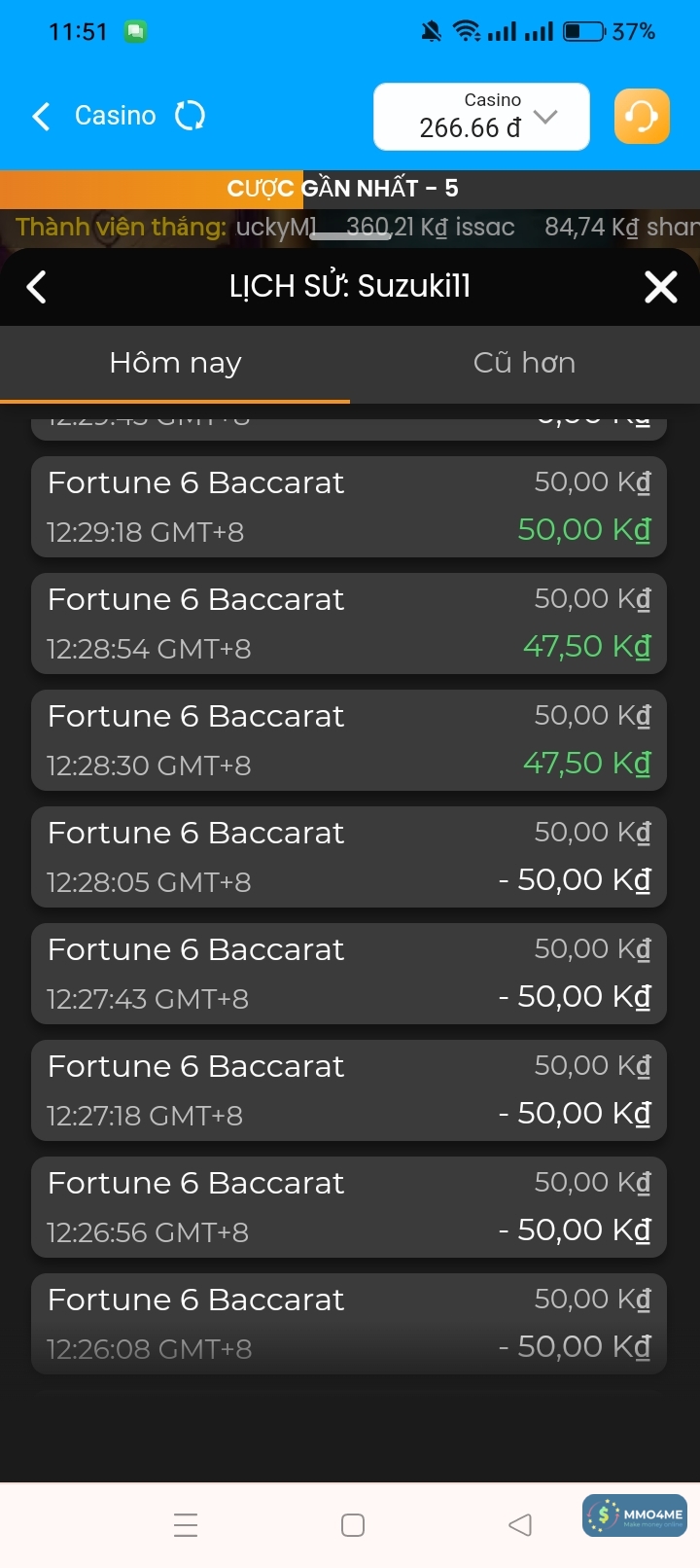Viewport: 700px width, 1568px height.
Task: Switch to the Cũ hơn tab
Action: [524, 364]
